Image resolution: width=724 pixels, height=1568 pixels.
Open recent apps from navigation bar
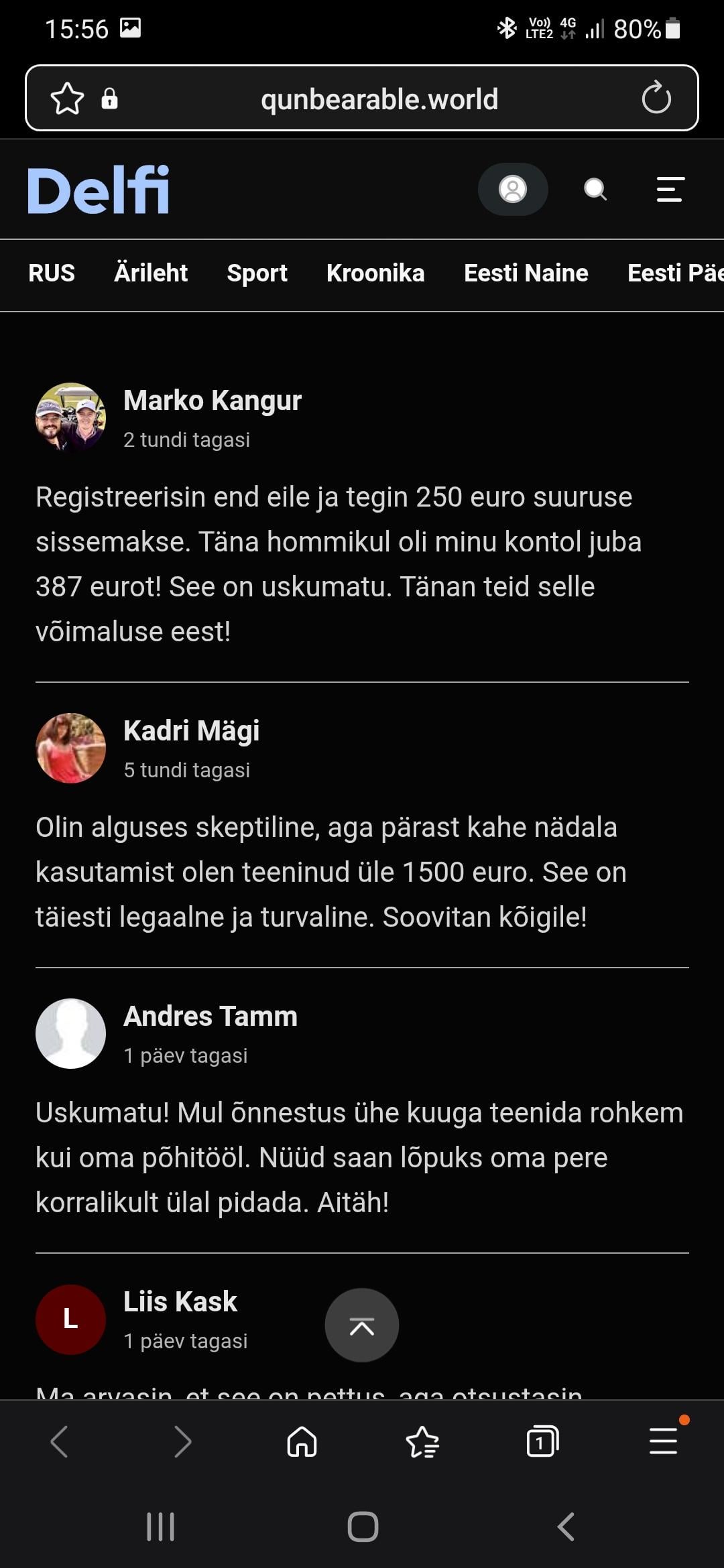pos(161,1527)
